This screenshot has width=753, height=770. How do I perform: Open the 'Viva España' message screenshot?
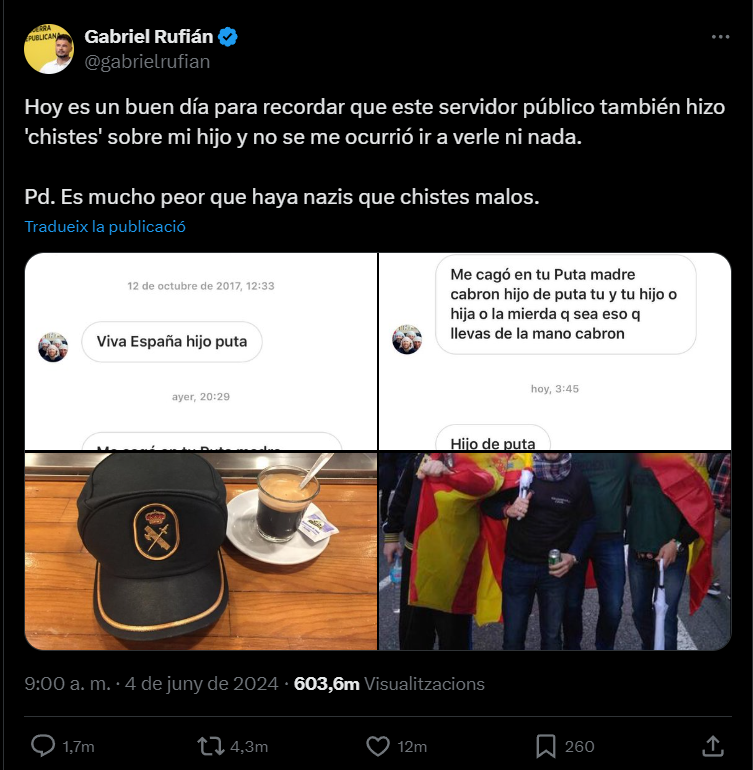click(201, 351)
